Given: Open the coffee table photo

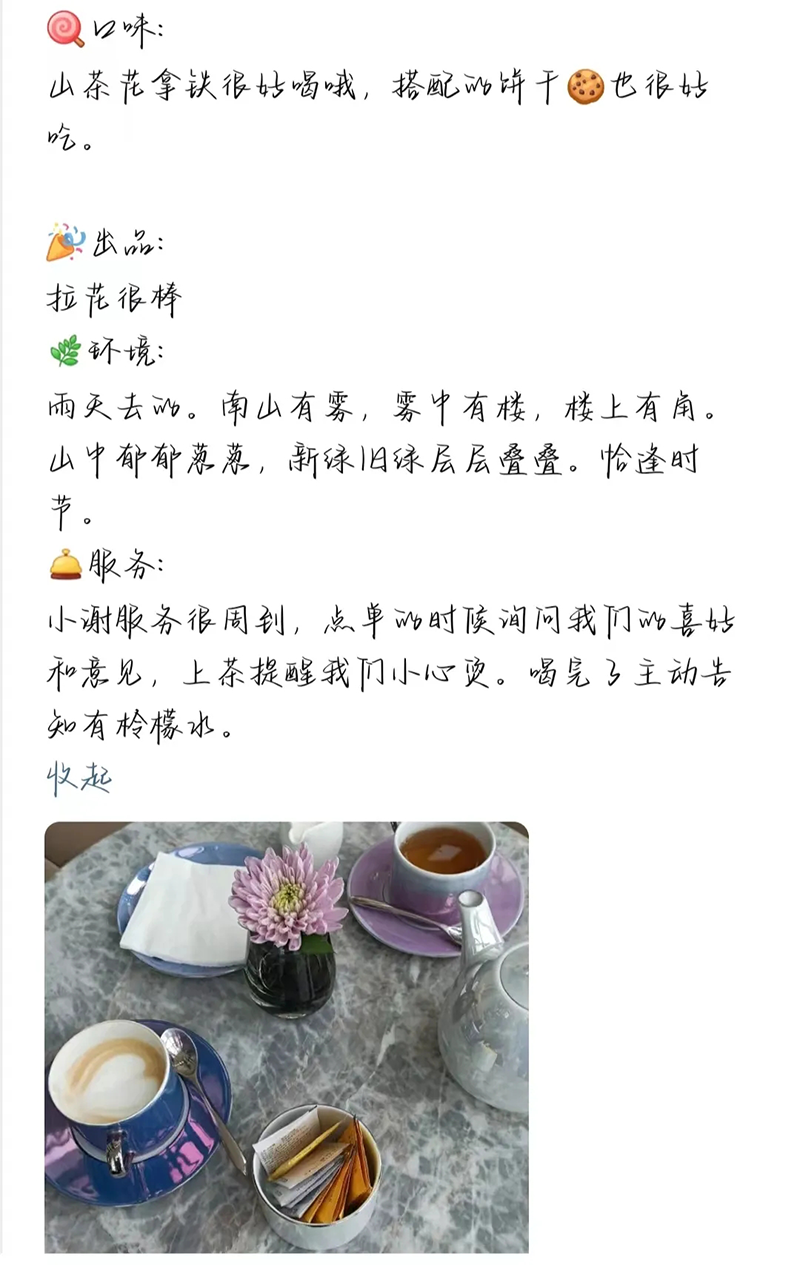Looking at the screenshot, I should click(286, 1036).
